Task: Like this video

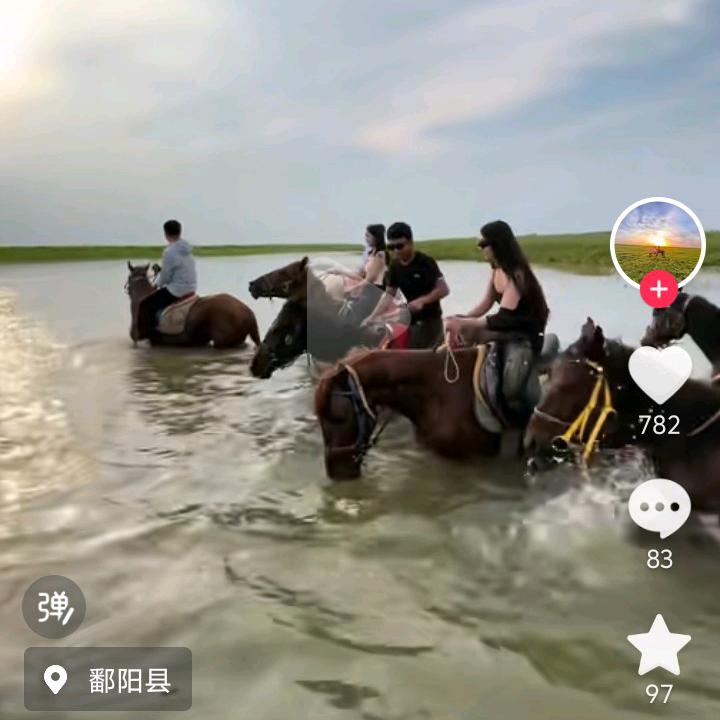Action: click(x=659, y=374)
